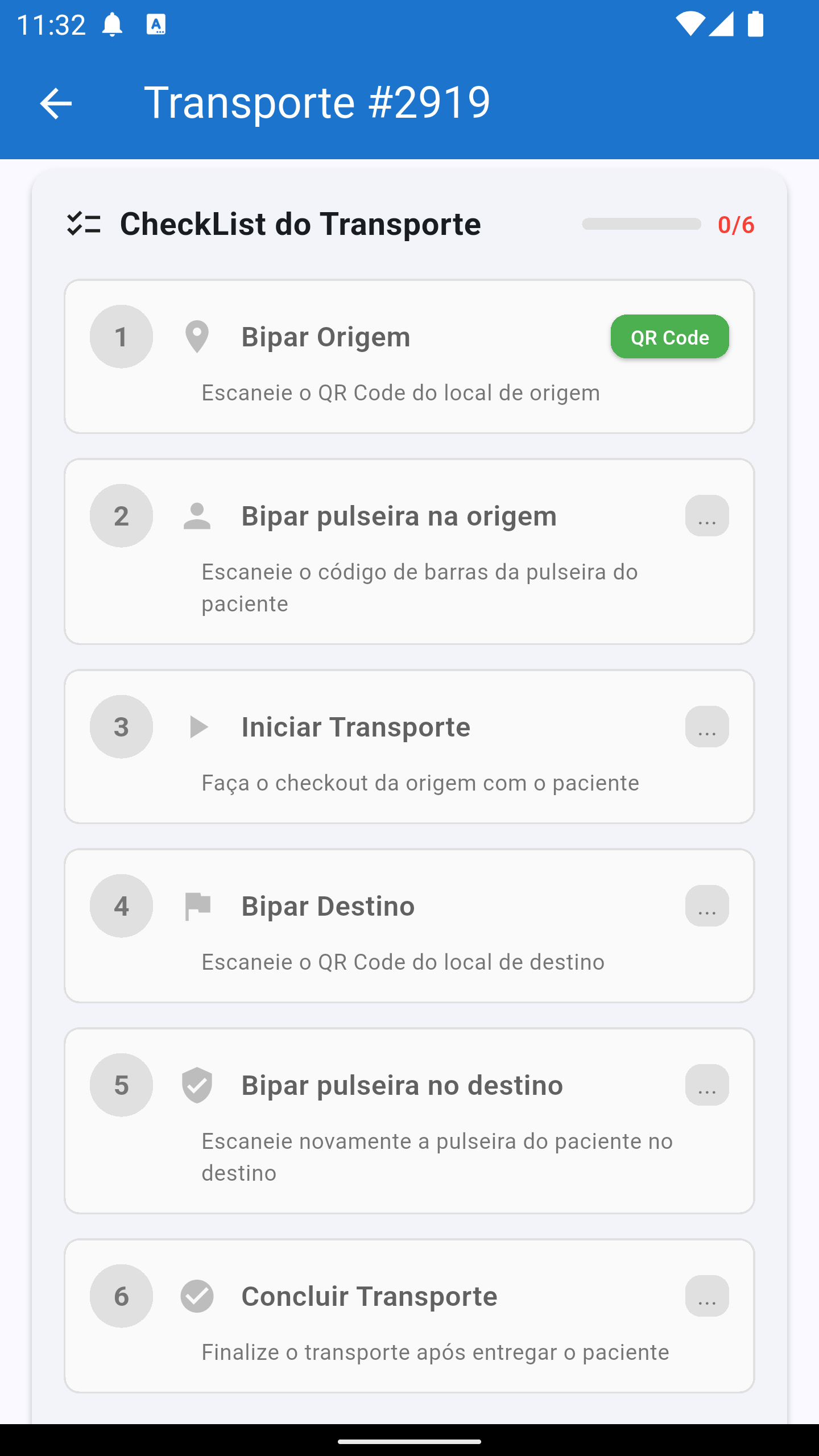Screen dimensions: 819x1456
Task: Toggle step 6 Concluir Transporte circle indicator
Action: tap(121, 1296)
